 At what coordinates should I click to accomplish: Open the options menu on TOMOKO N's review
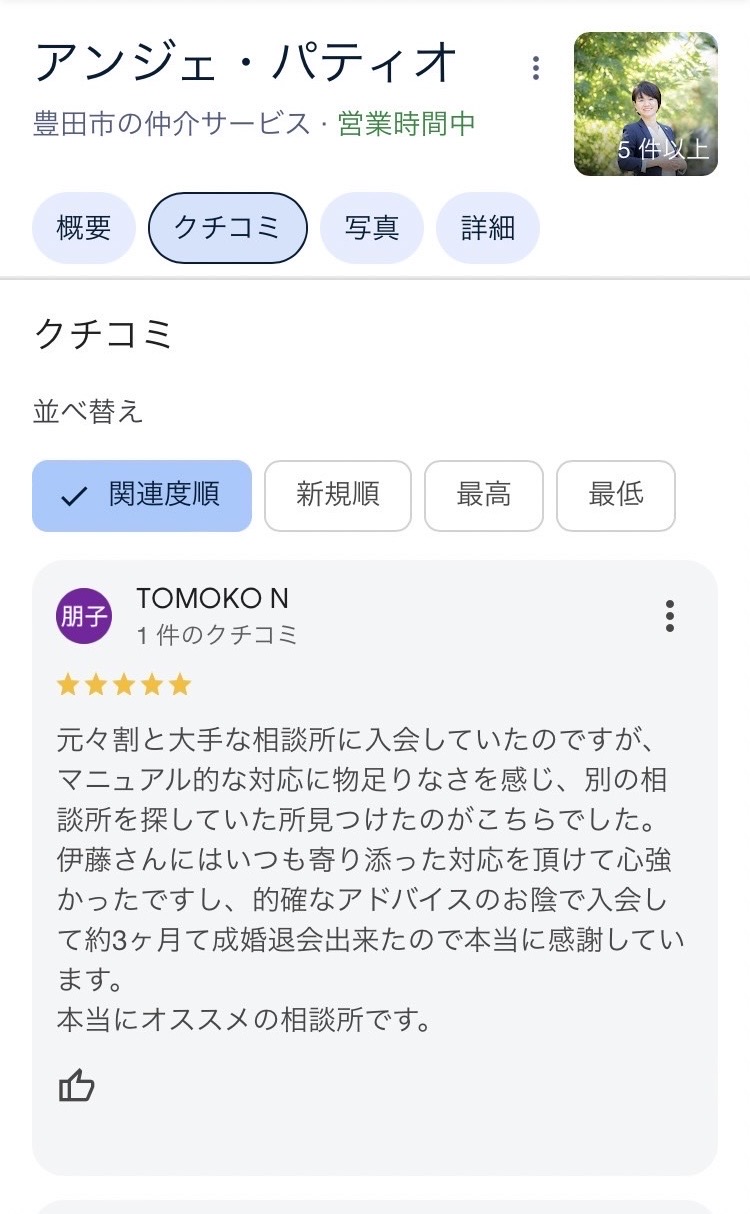[x=669, y=616]
